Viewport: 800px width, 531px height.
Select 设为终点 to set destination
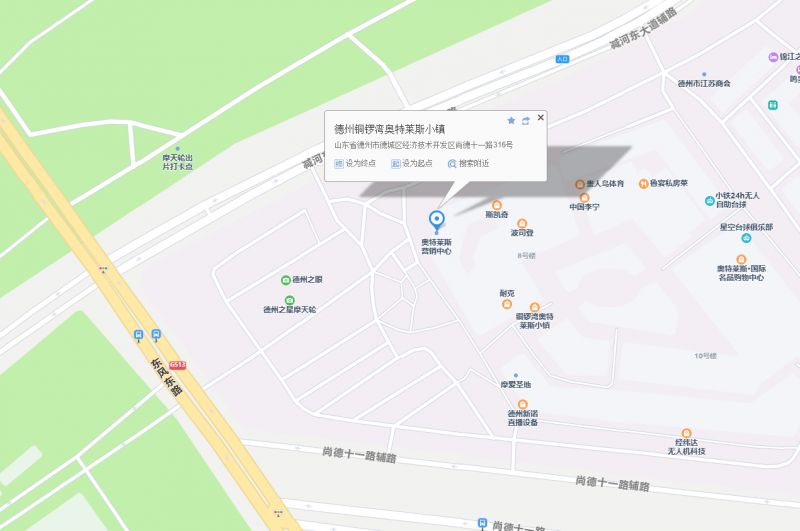coord(354,163)
